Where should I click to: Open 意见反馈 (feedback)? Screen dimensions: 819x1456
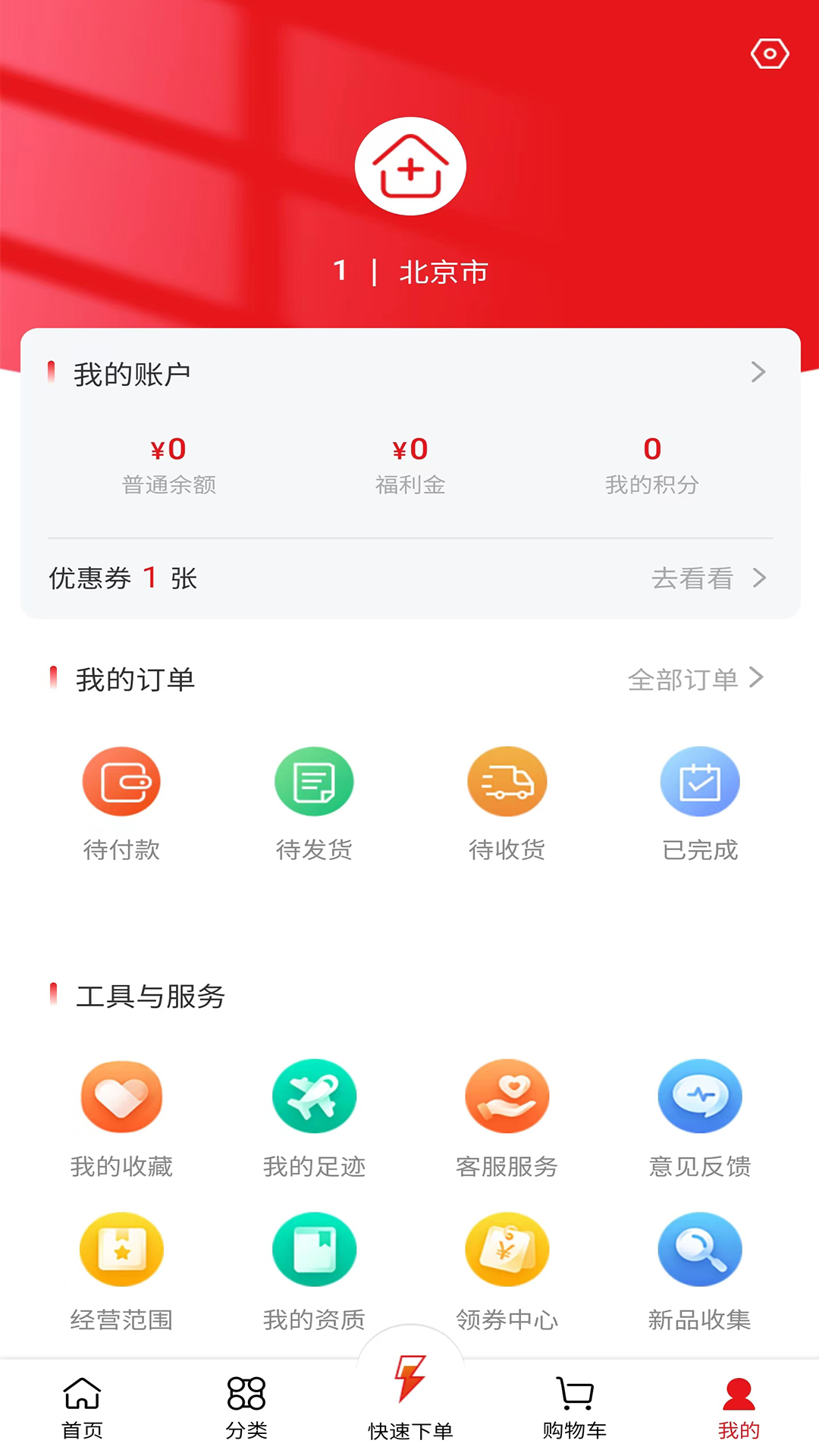[x=699, y=1097]
